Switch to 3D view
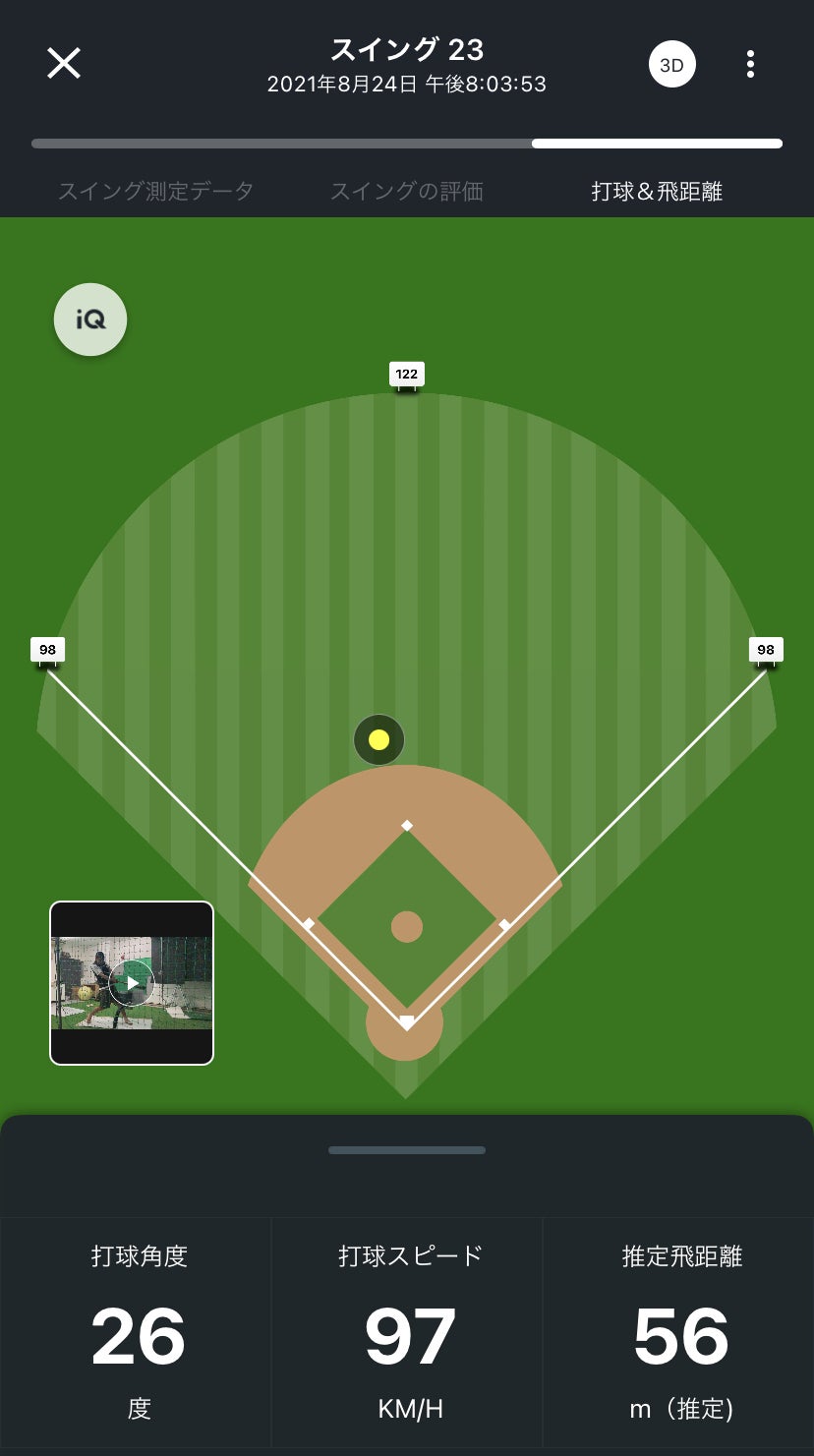 [x=671, y=65]
